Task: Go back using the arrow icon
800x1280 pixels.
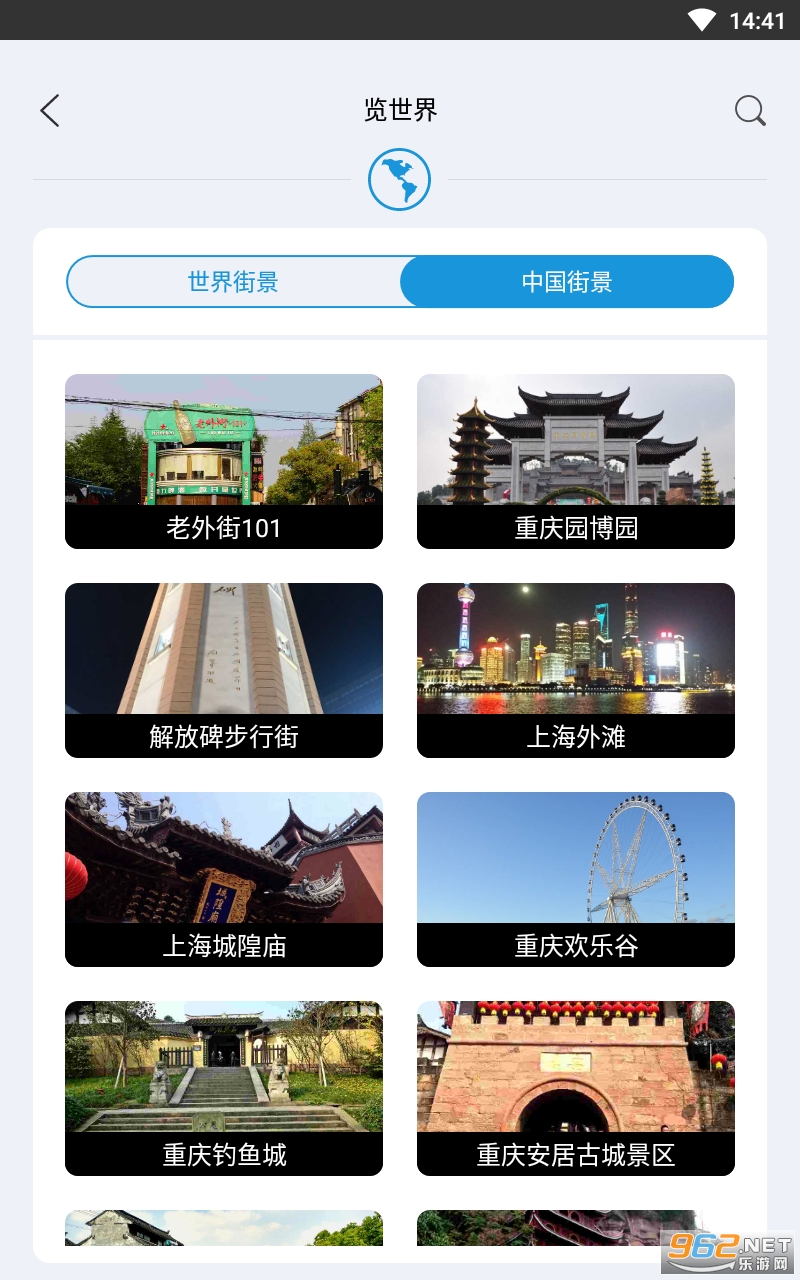Action: pyautogui.click(x=50, y=110)
